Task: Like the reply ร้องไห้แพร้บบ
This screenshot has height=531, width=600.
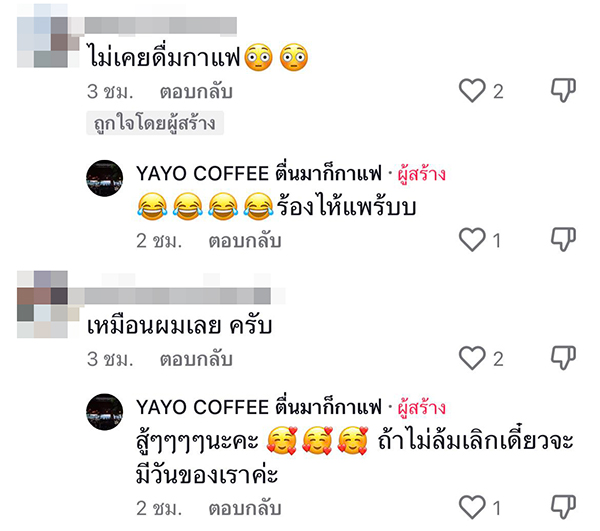Action: click(x=471, y=240)
